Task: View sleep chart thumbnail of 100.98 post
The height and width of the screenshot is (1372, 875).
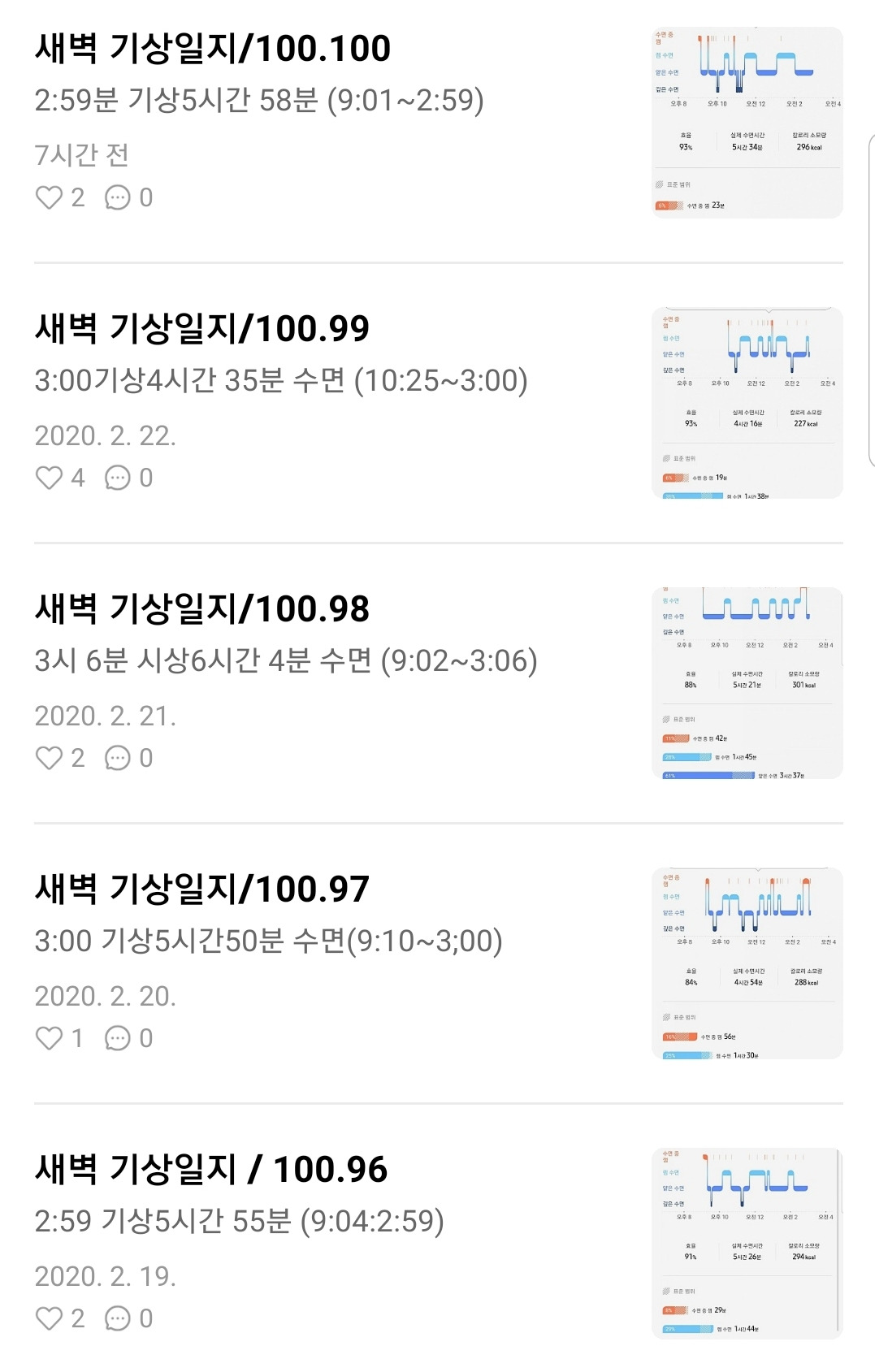Action: tap(747, 683)
